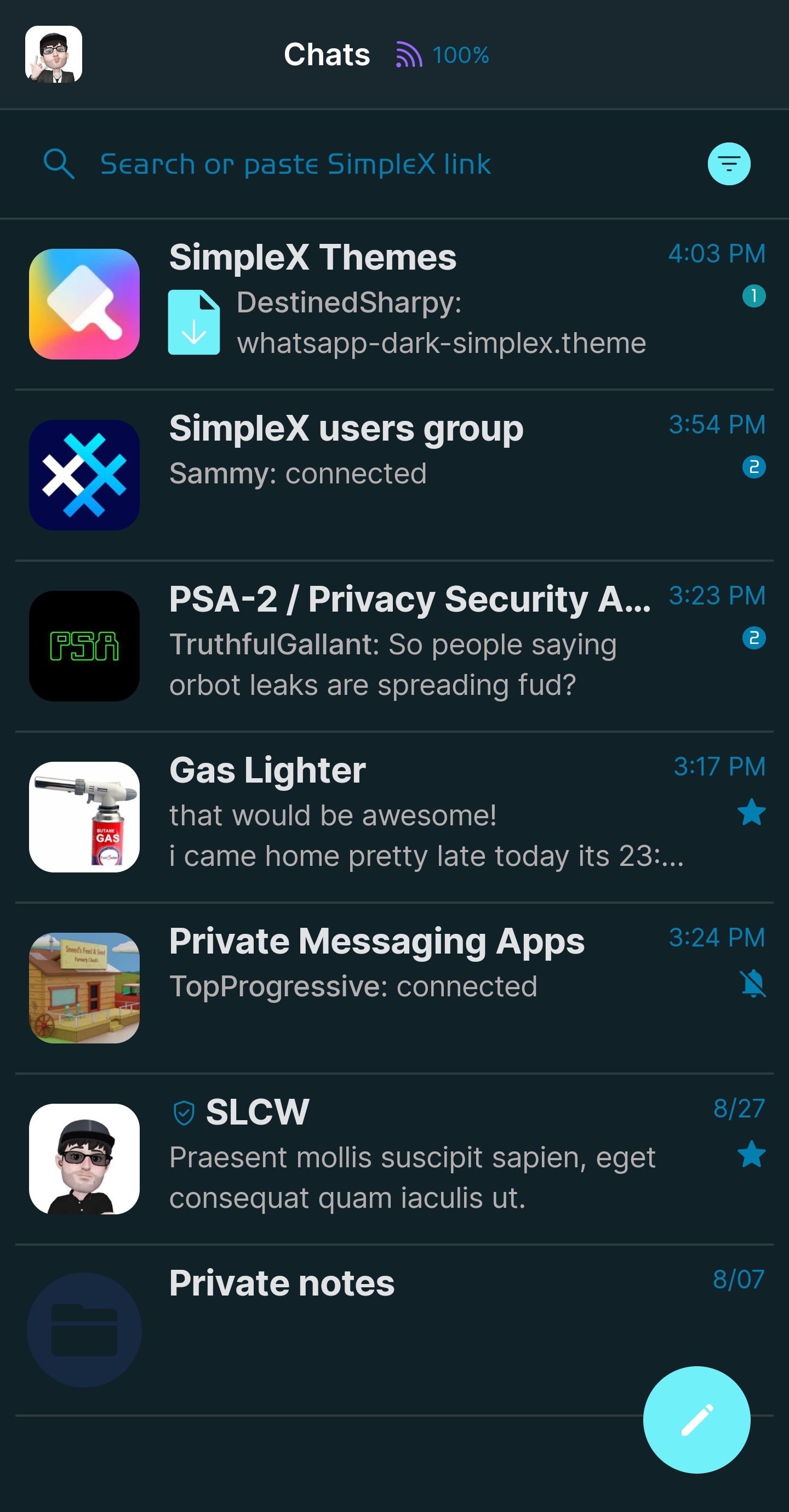Open the chat filter icon

[x=729, y=164]
